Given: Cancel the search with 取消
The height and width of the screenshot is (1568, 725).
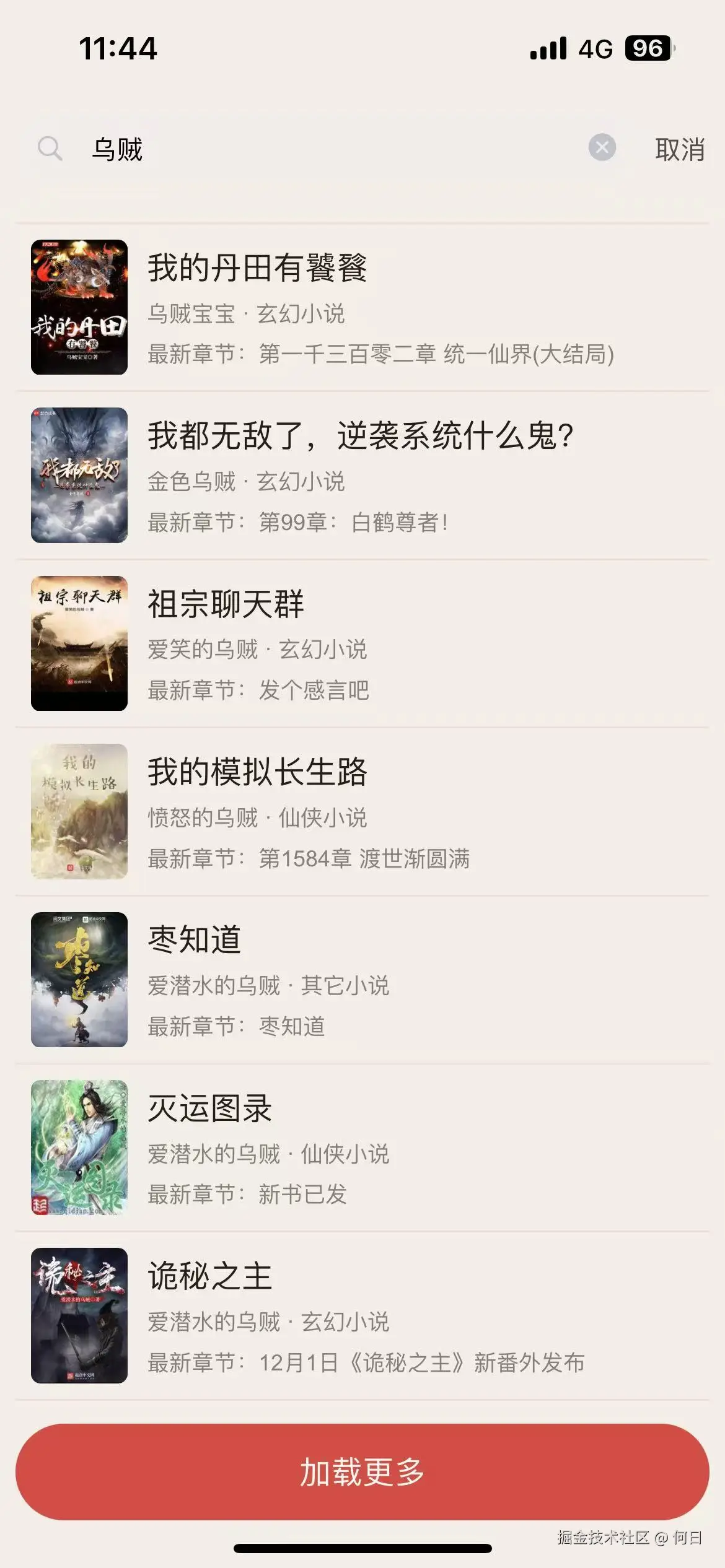Looking at the screenshot, I should click(x=679, y=150).
